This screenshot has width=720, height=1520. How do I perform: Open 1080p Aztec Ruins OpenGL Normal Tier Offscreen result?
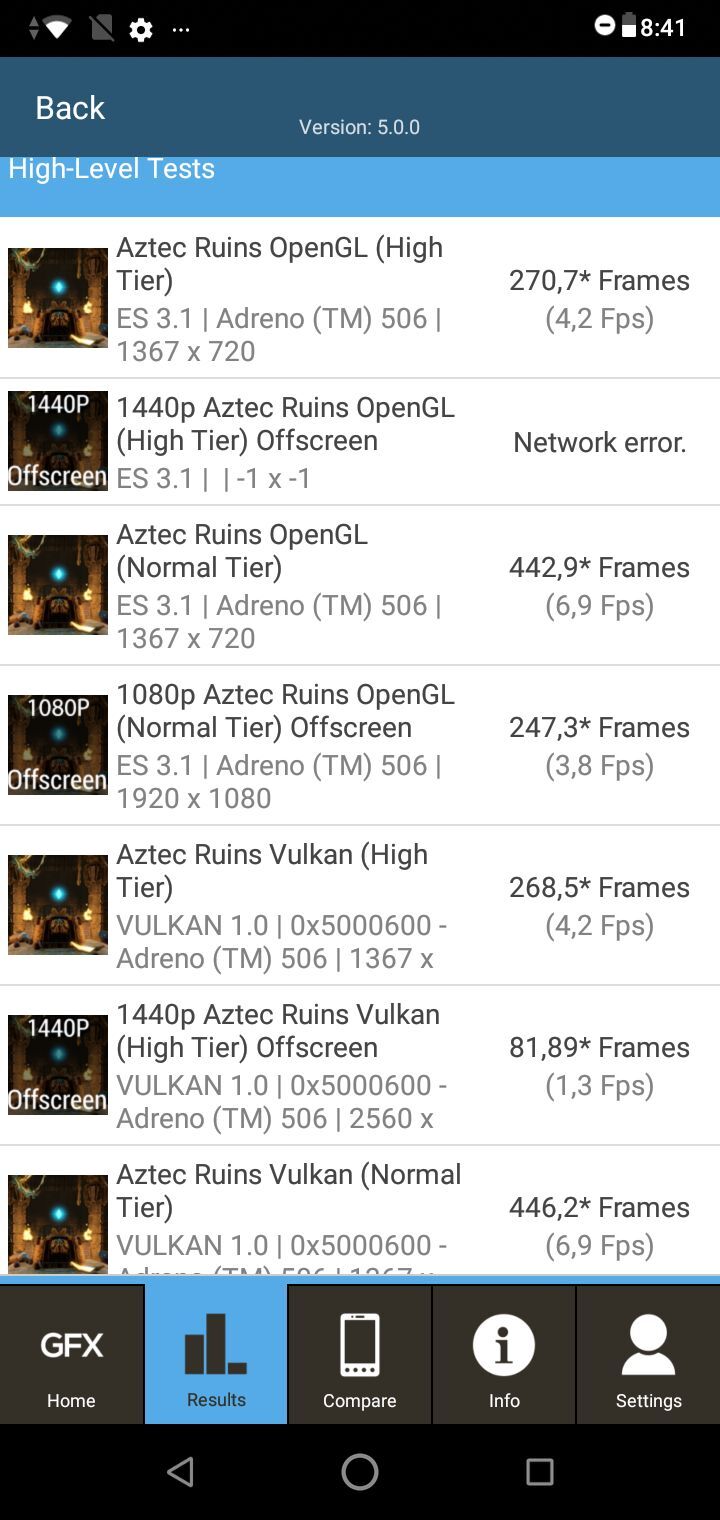(360, 745)
